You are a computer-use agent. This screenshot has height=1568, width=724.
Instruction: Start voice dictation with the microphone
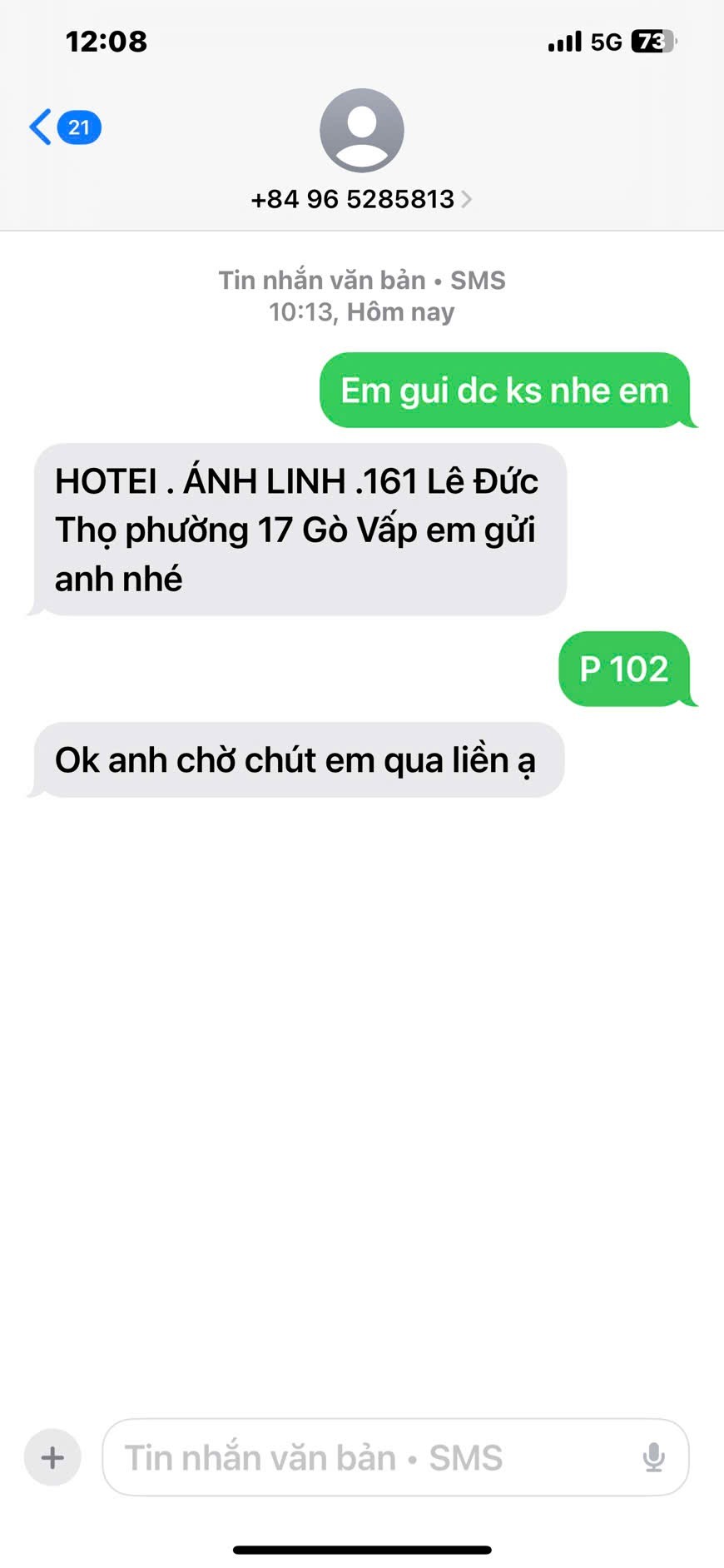point(654,1457)
